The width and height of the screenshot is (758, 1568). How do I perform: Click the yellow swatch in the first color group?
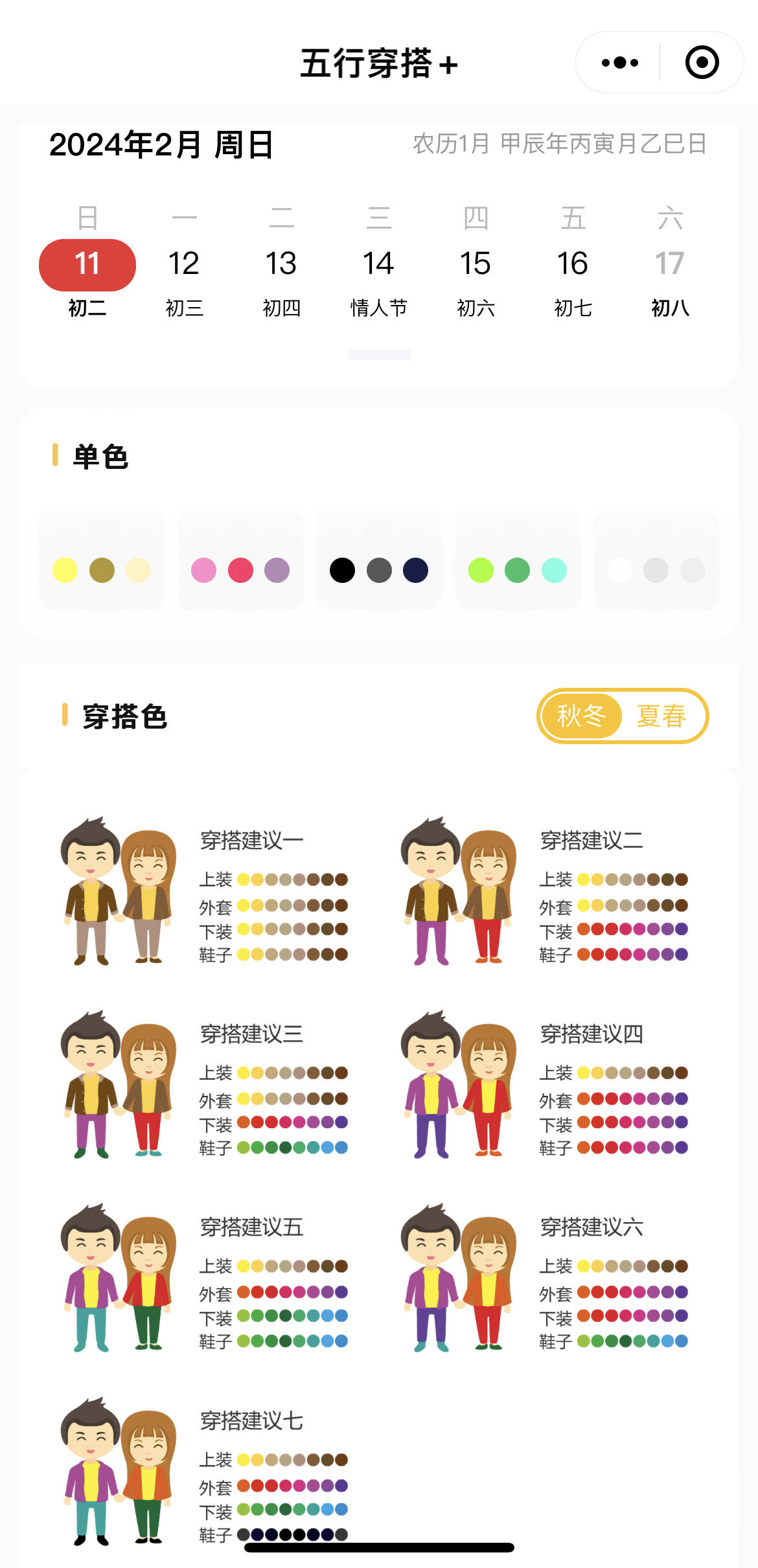pyautogui.click(x=65, y=571)
